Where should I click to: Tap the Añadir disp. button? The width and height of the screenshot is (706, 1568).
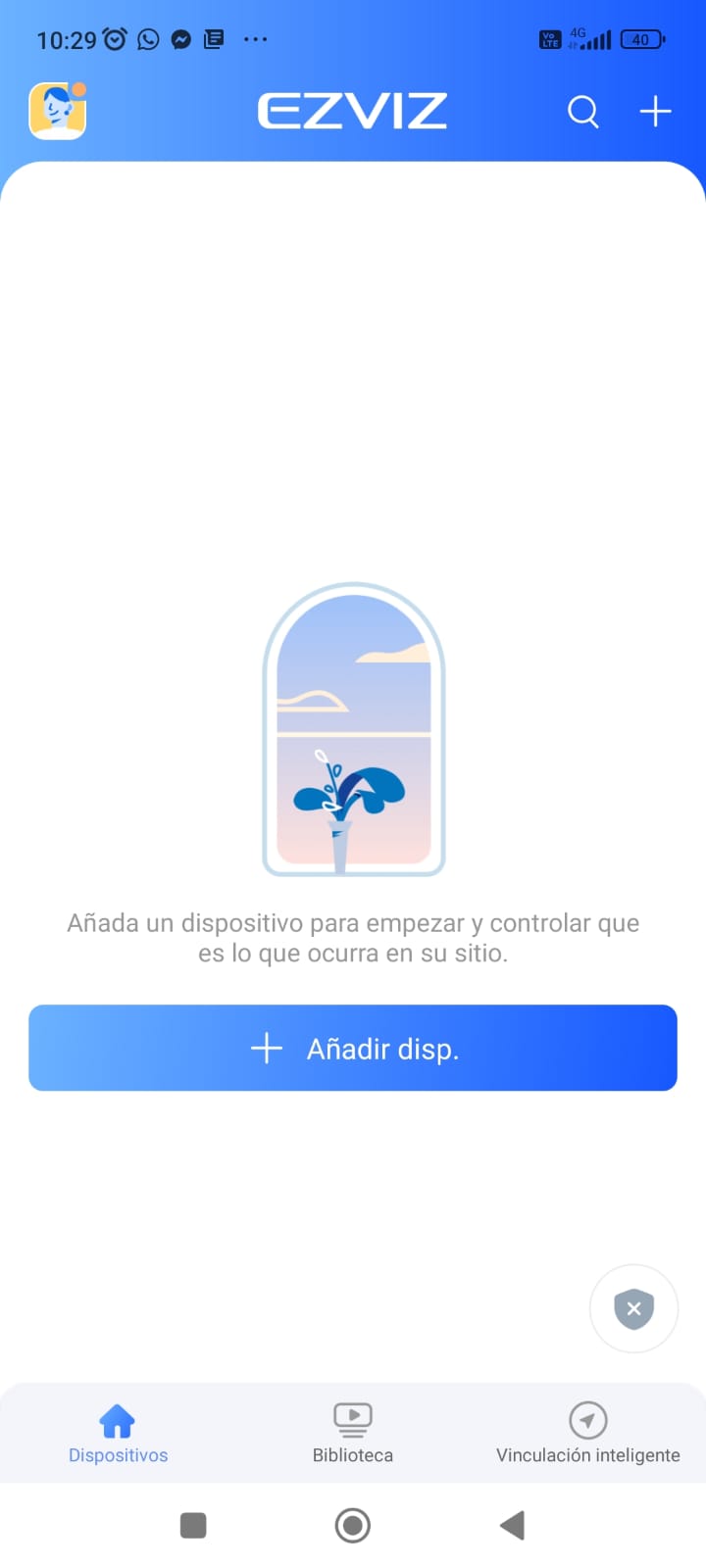353,1048
